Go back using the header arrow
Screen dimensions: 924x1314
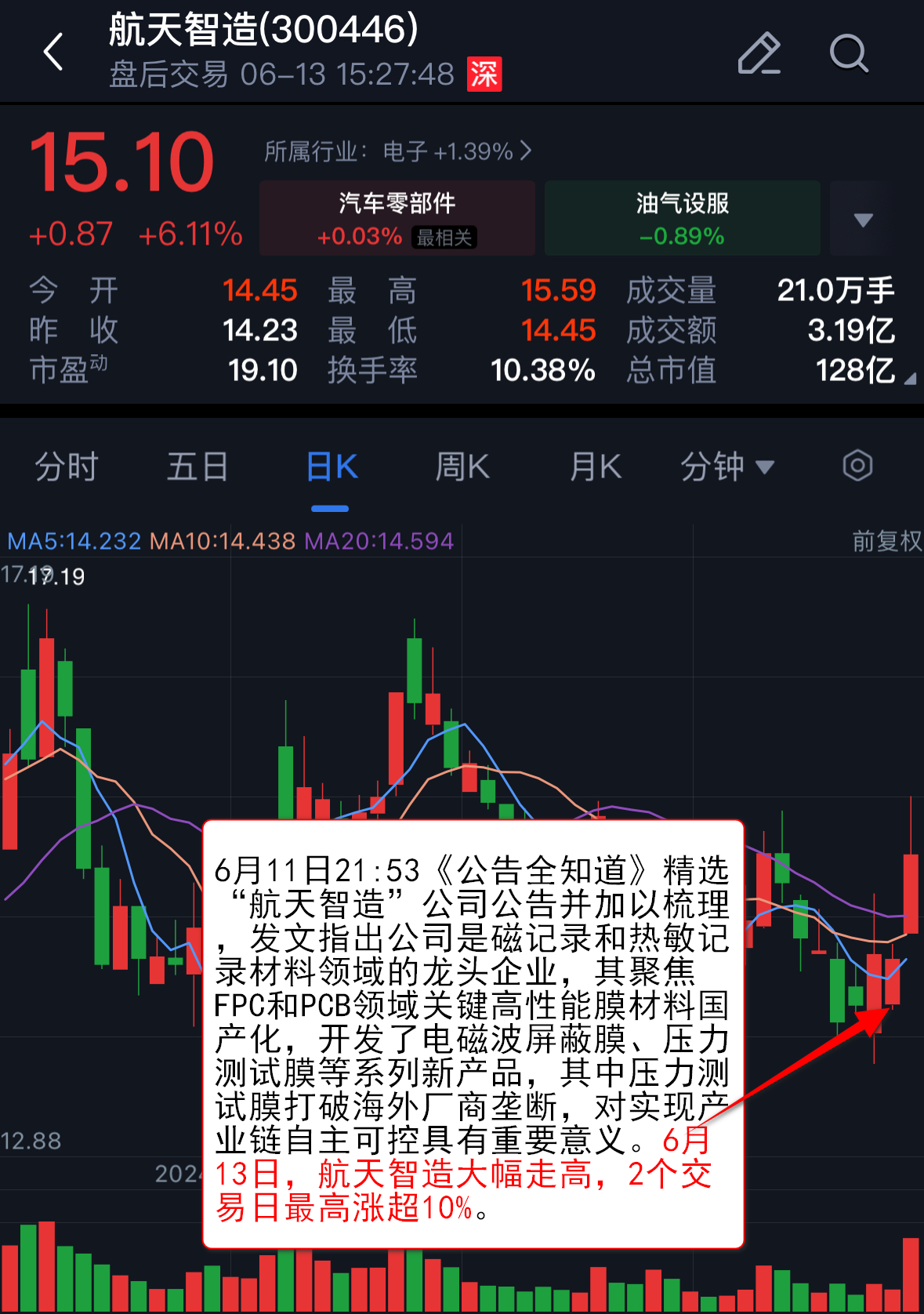[x=53, y=53]
